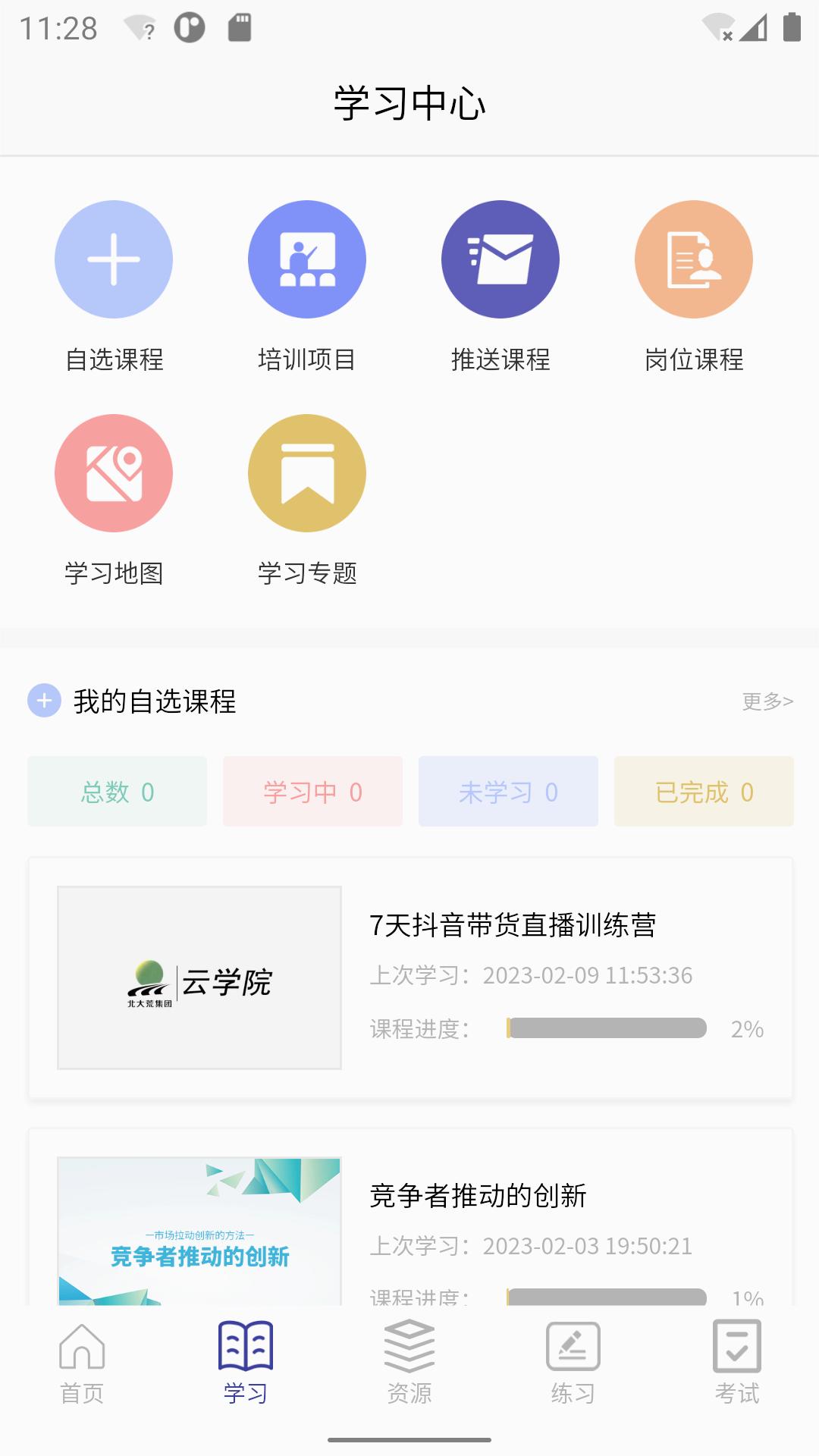Image resolution: width=819 pixels, height=1456 pixels.
Task: Toggle the 学习中 filter chip
Action: click(312, 791)
